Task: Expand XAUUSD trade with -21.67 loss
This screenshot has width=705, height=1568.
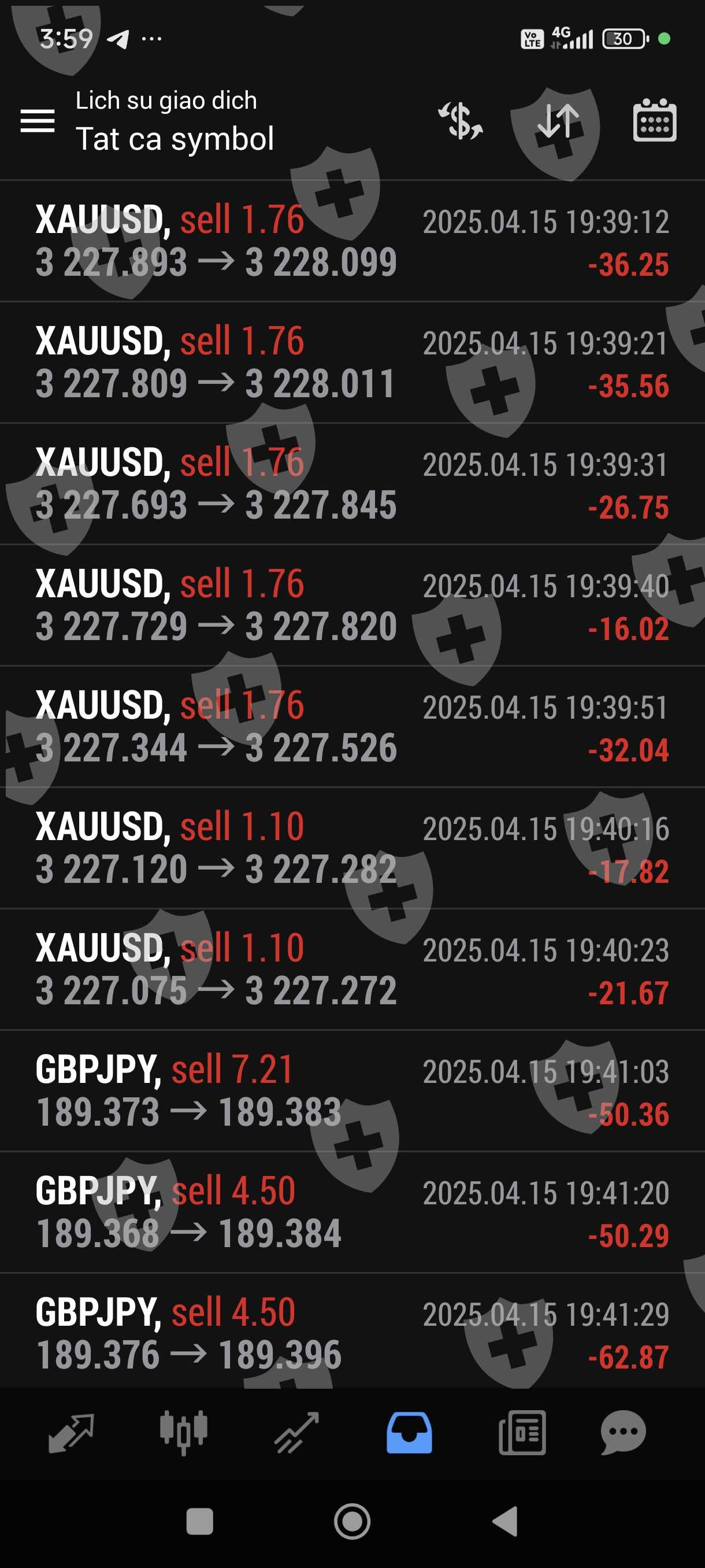Action: pyautogui.click(x=352, y=970)
